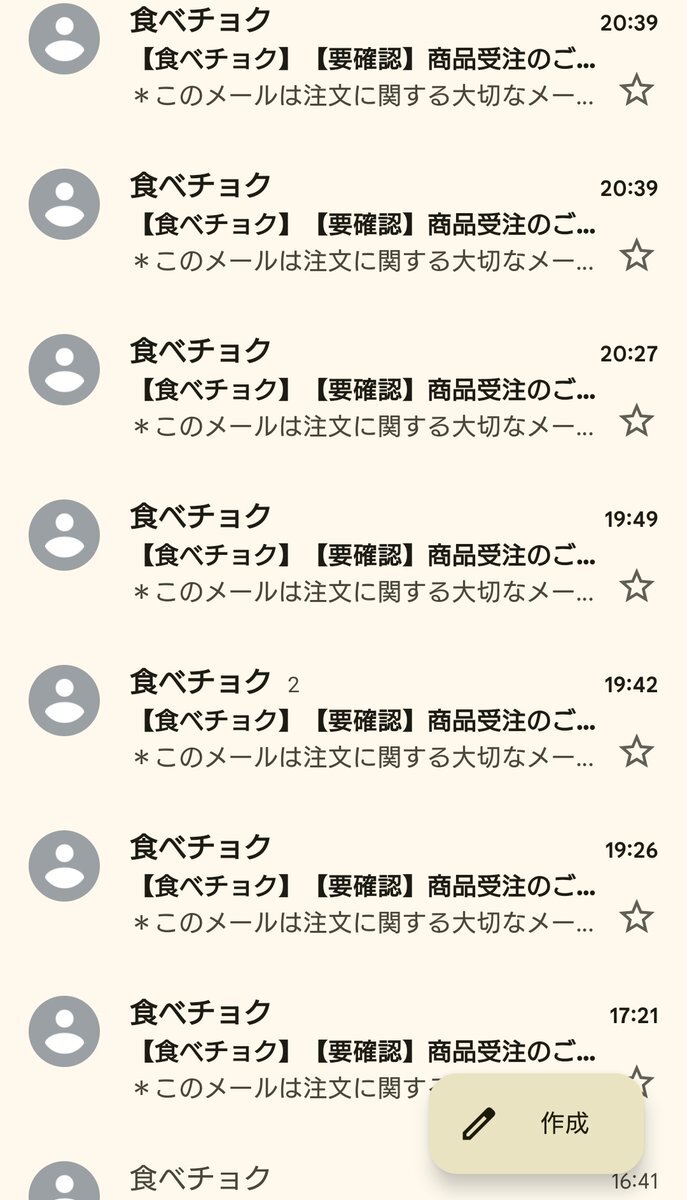The width and height of the screenshot is (687, 1200).
Task: Select the 17:21 email via its avatar
Action: (64, 1031)
